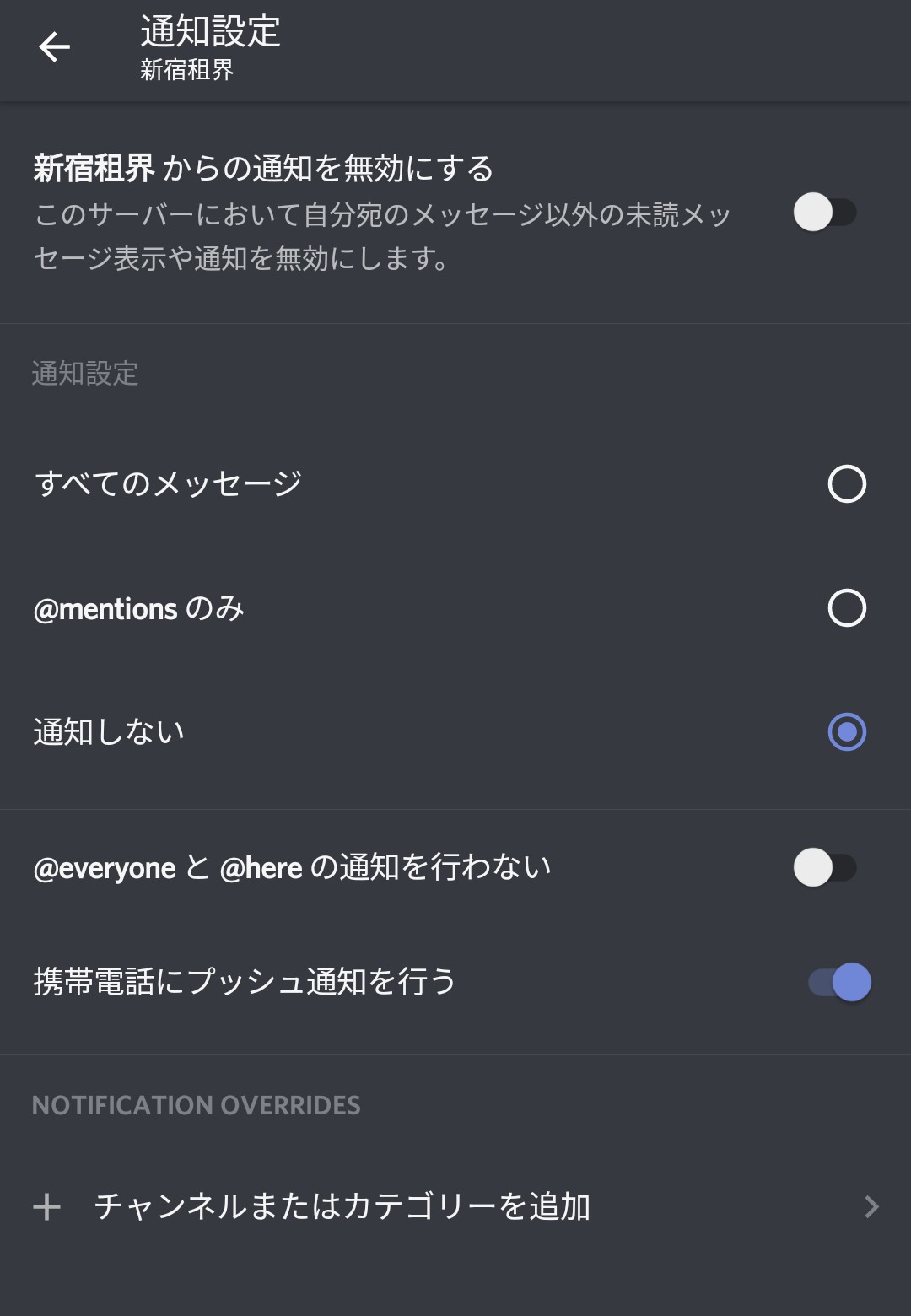The image size is (911, 1316).
Task: Select すべてのメッセージ notification option
Action: (847, 484)
